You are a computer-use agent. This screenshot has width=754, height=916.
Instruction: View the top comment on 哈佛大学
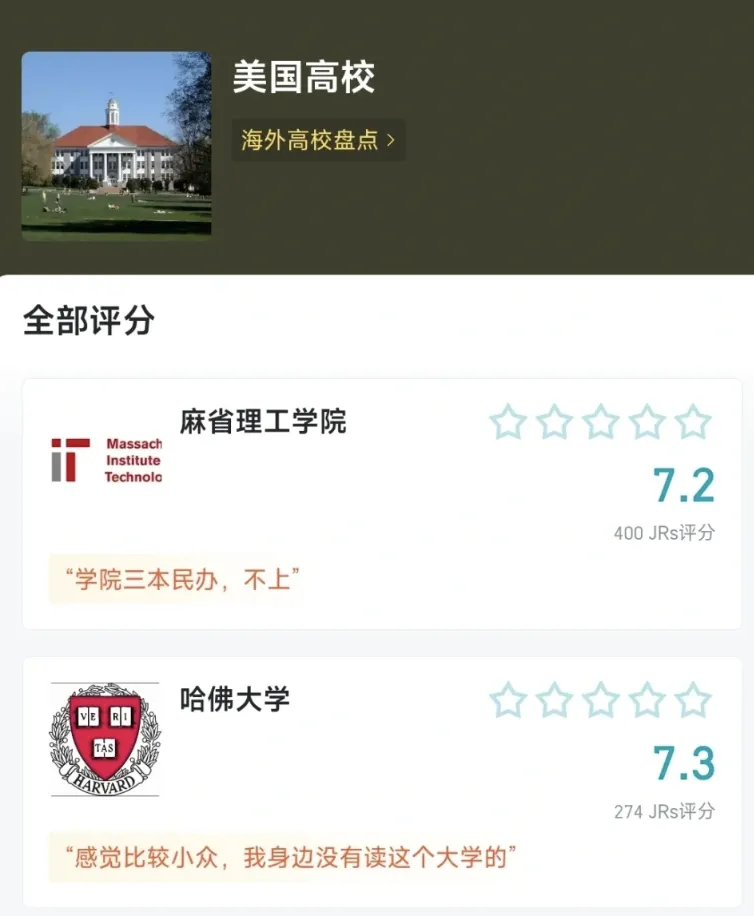tap(290, 857)
